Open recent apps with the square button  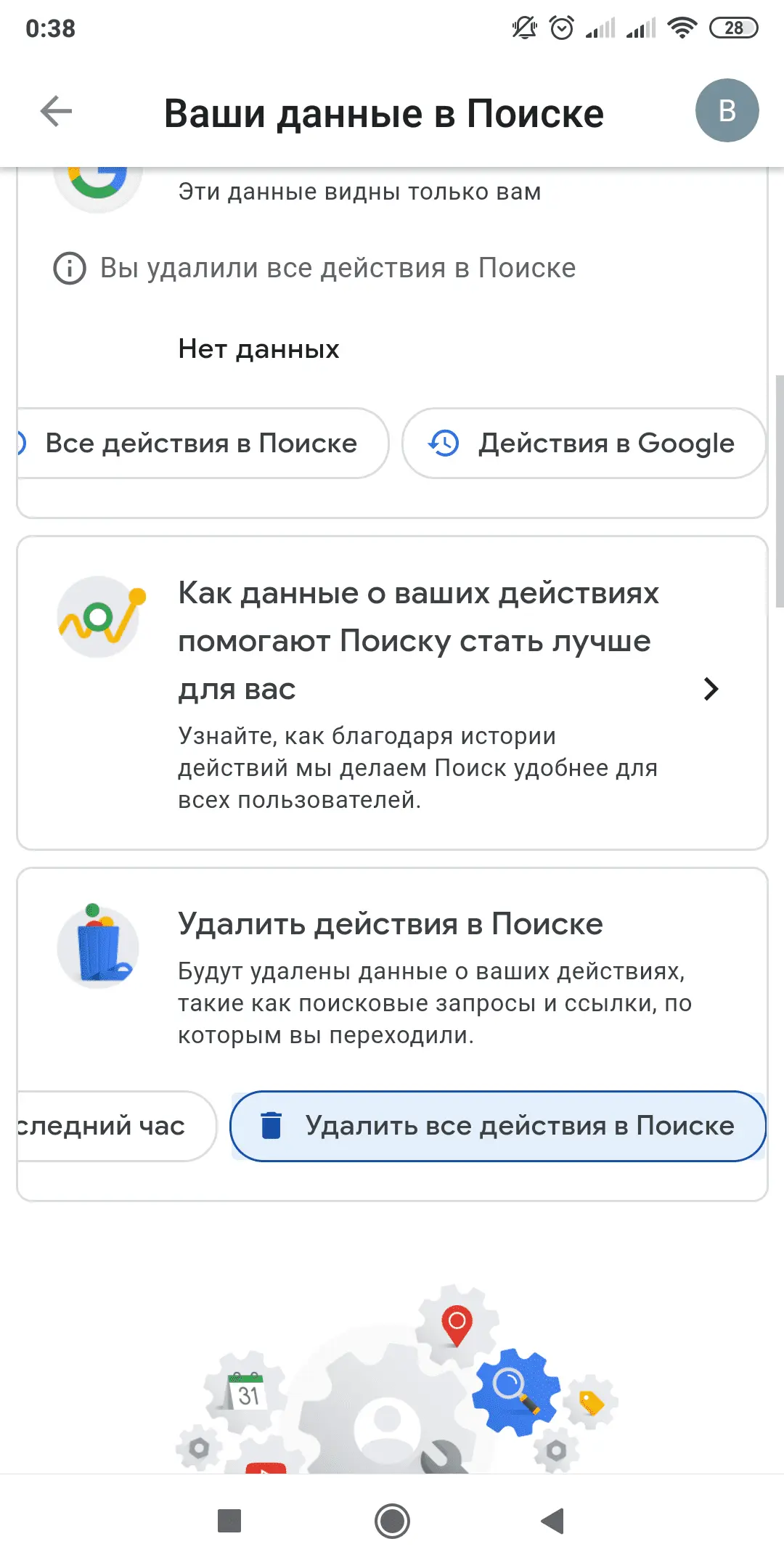point(229,1521)
